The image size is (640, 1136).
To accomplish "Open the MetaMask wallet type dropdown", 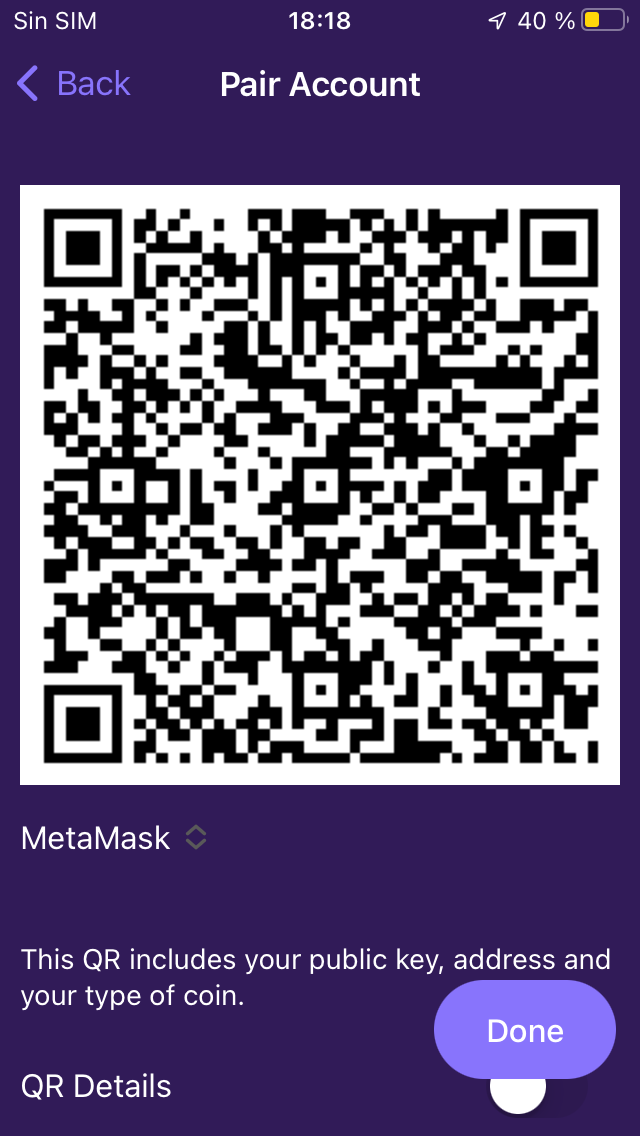I will tap(114, 838).
